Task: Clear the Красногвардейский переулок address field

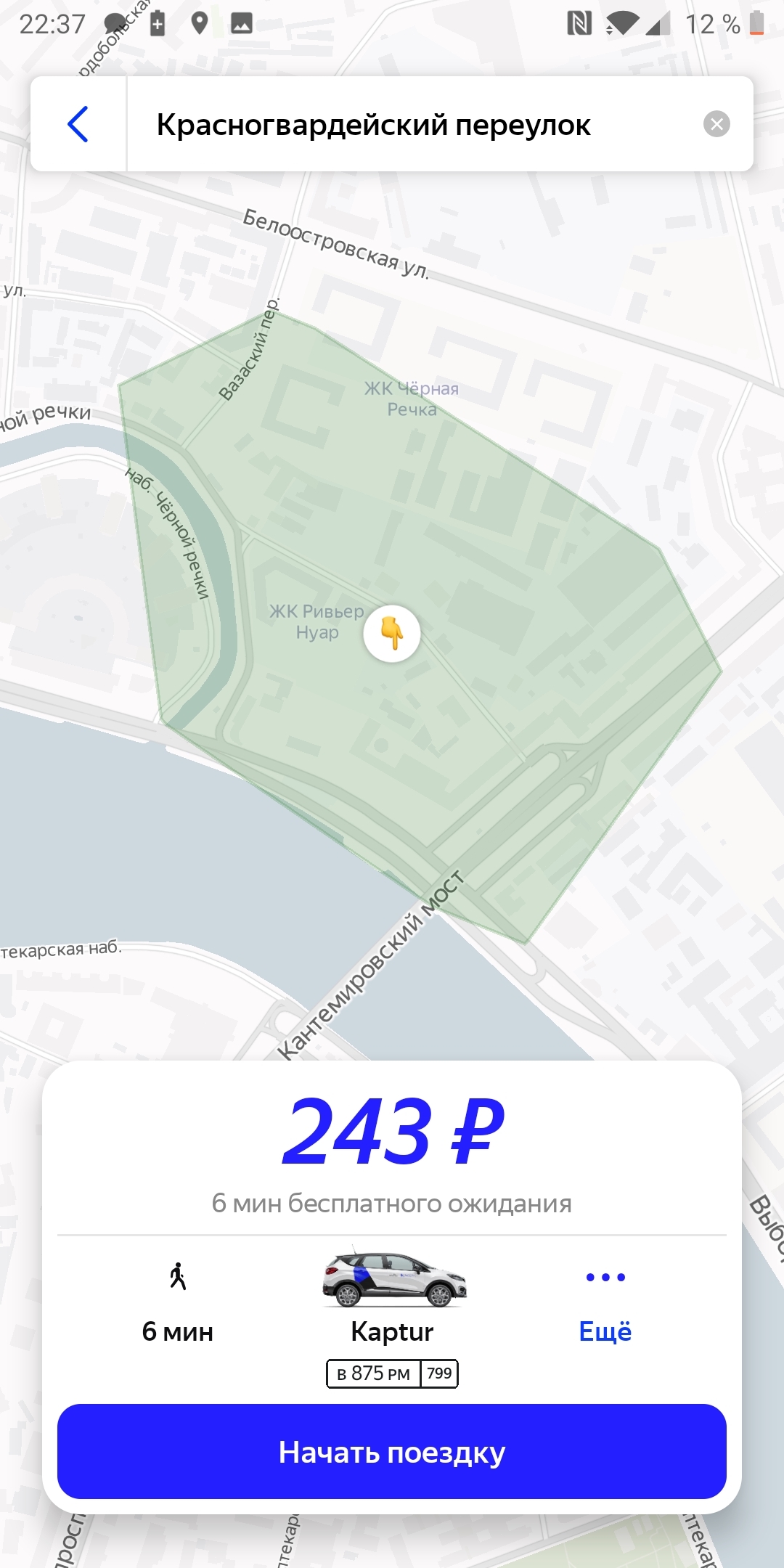Action: coord(716,124)
